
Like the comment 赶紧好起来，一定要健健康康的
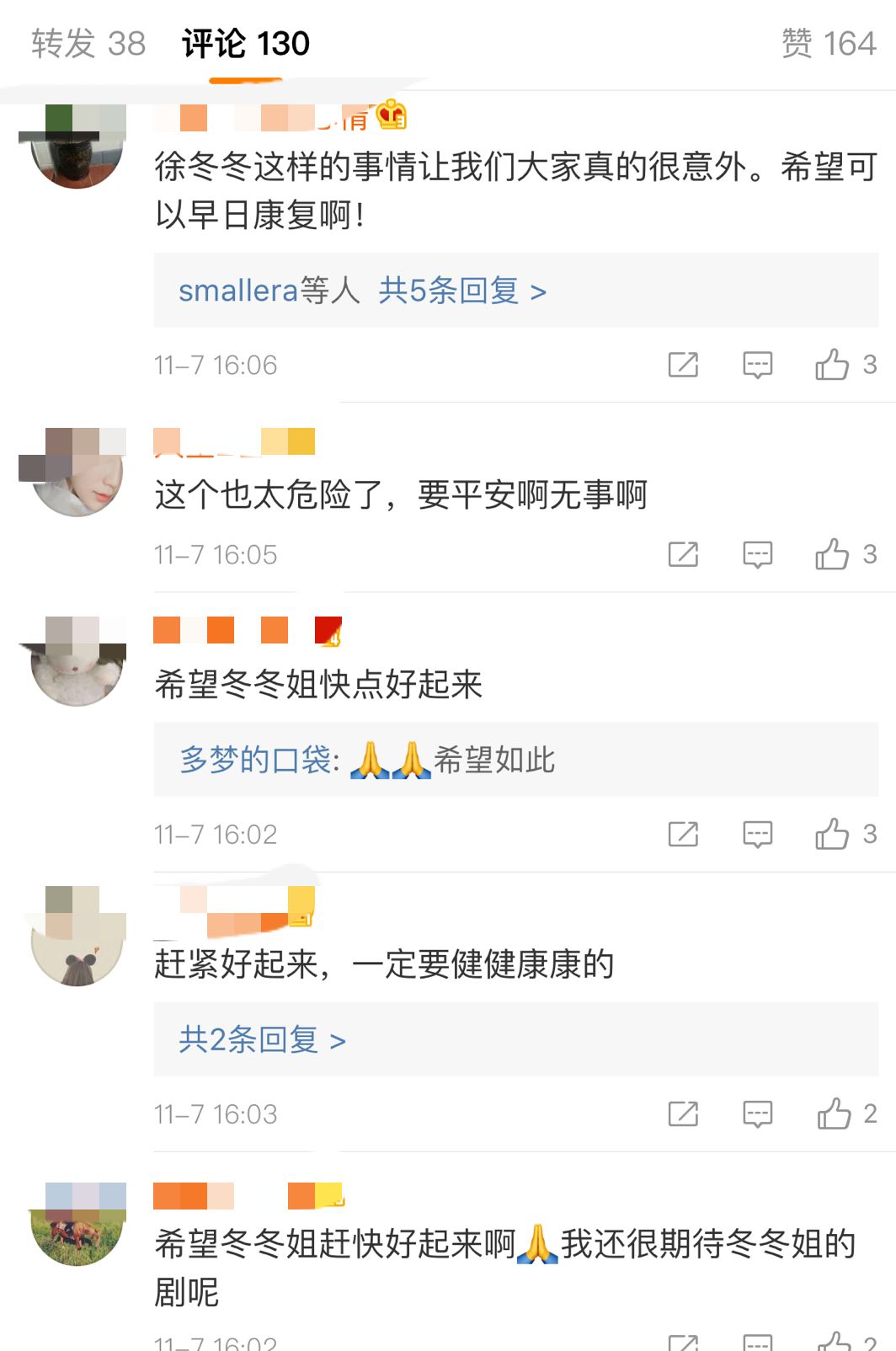846,1113
